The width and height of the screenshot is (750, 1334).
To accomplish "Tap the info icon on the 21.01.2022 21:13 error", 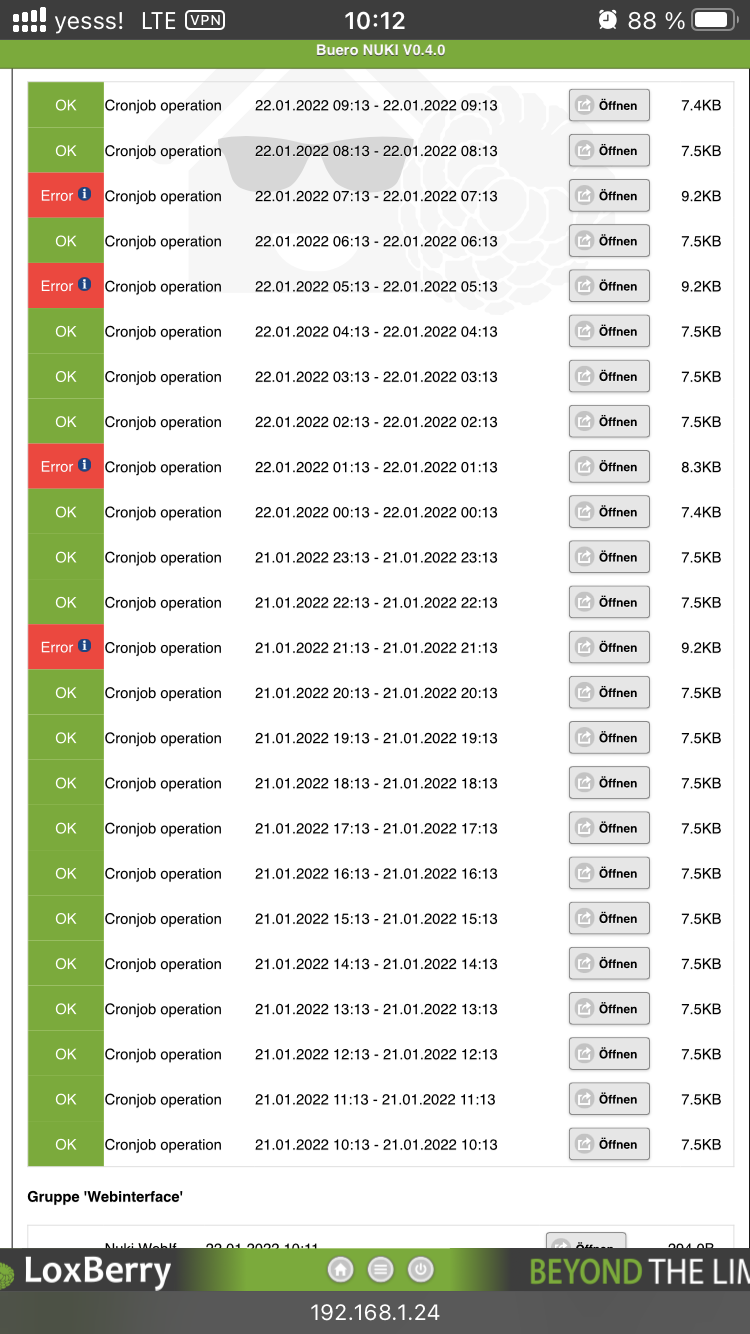I will 84,646.
